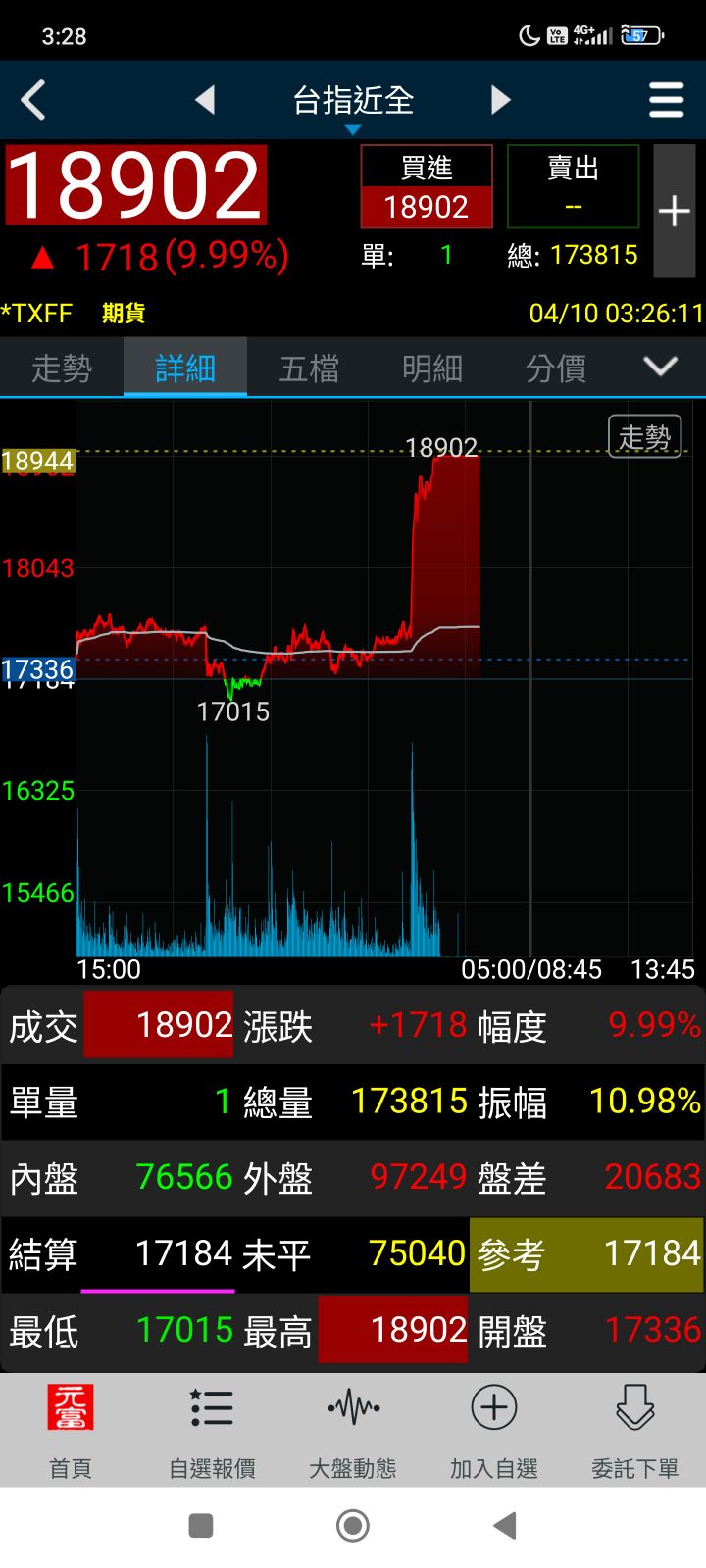Open the hamburger menu

pyautogui.click(x=667, y=100)
